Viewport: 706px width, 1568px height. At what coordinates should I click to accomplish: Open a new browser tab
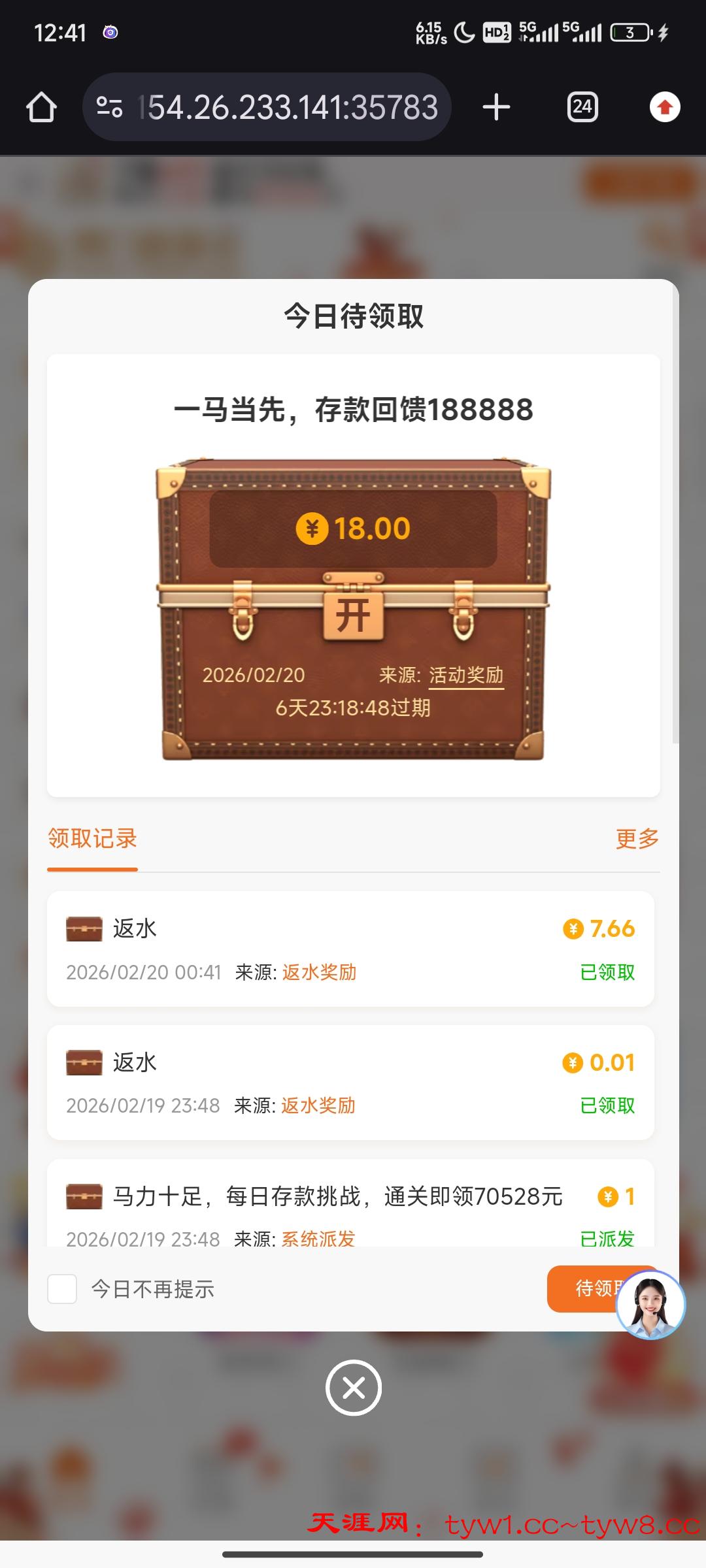coord(496,107)
